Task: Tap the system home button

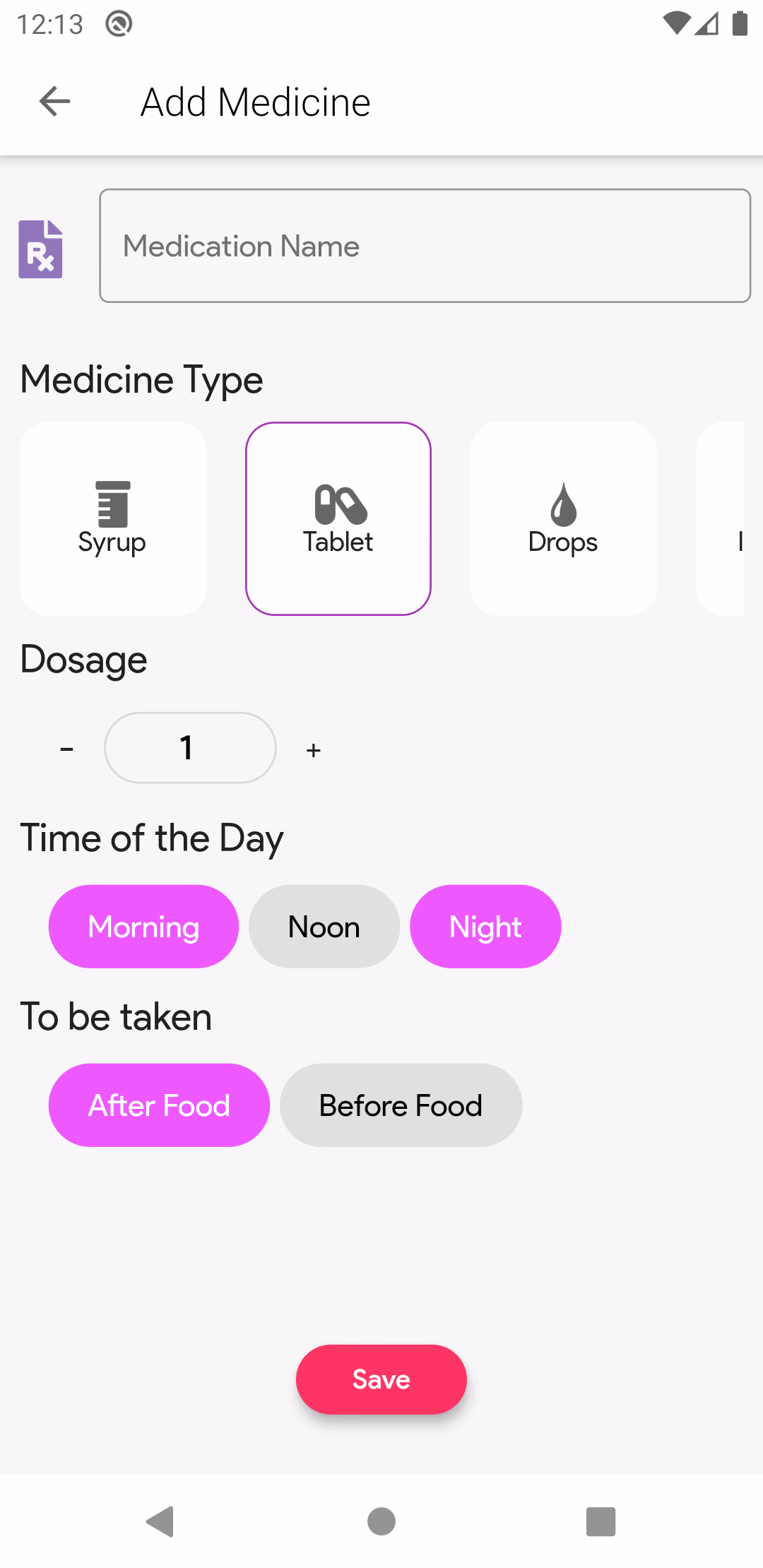Action: [x=381, y=1521]
